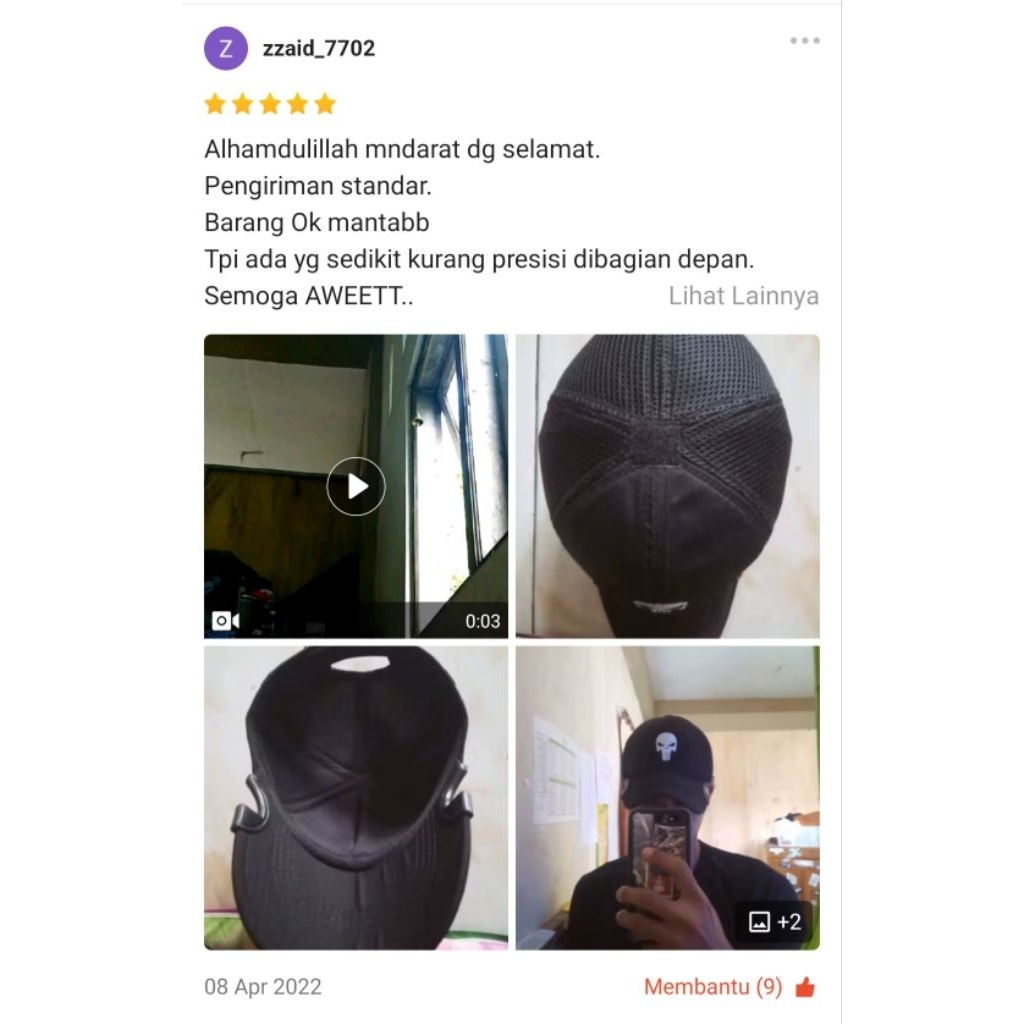Mark review as helpful with Membantu
Viewport: 1024px width, 1024px height.
[729, 987]
